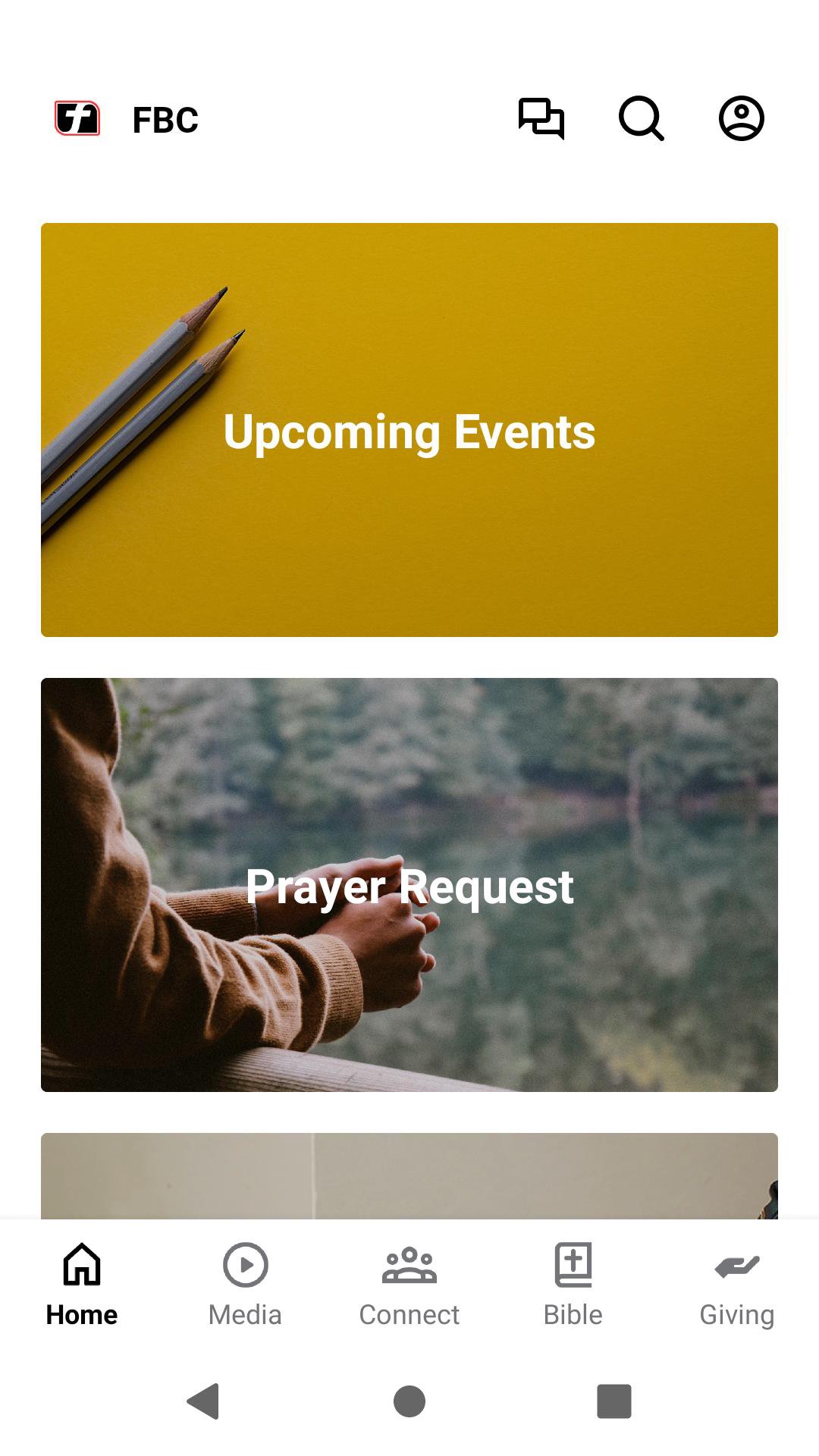Open the messages chat icon
Screen dimensions: 819x1456
pyautogui.click(x=541, y=118)
